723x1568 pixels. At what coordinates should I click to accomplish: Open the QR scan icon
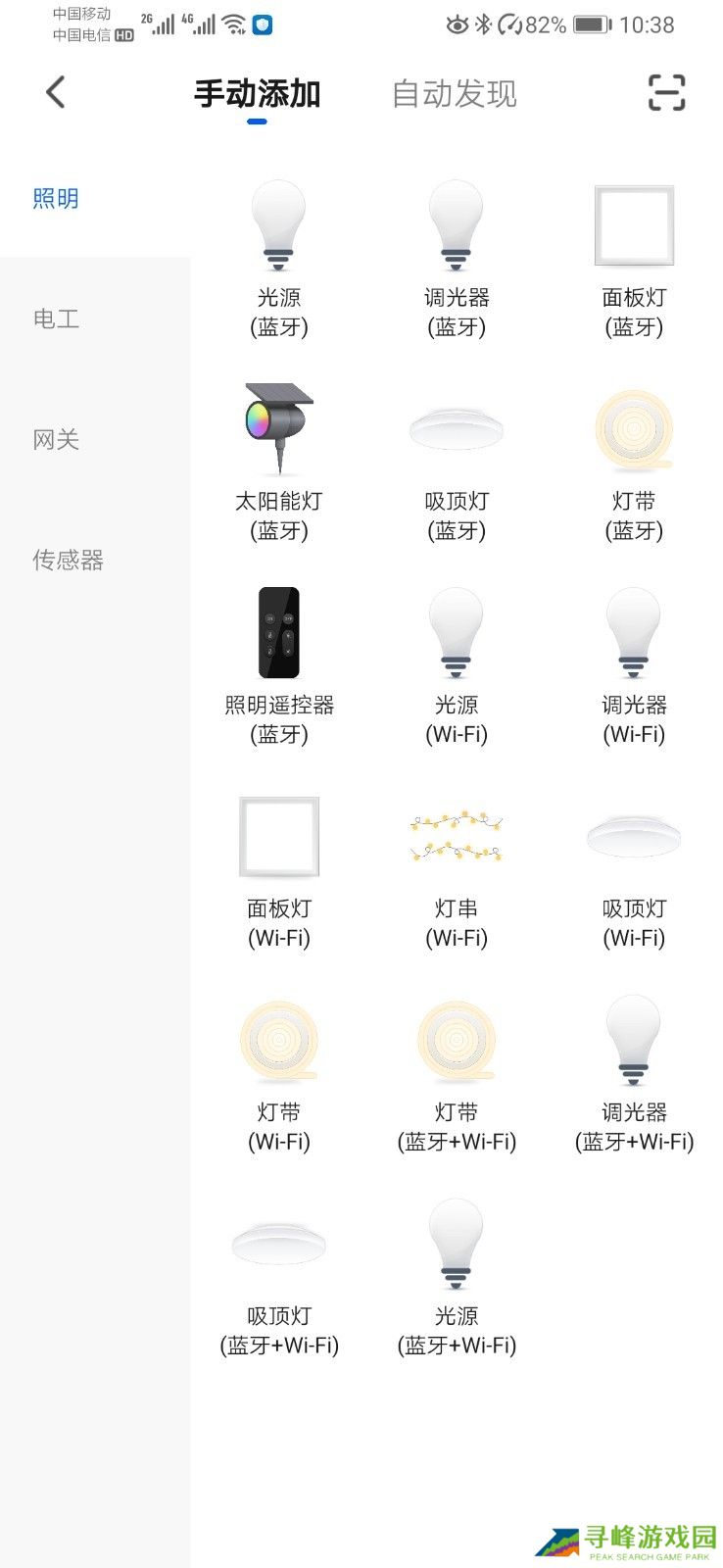666,93
